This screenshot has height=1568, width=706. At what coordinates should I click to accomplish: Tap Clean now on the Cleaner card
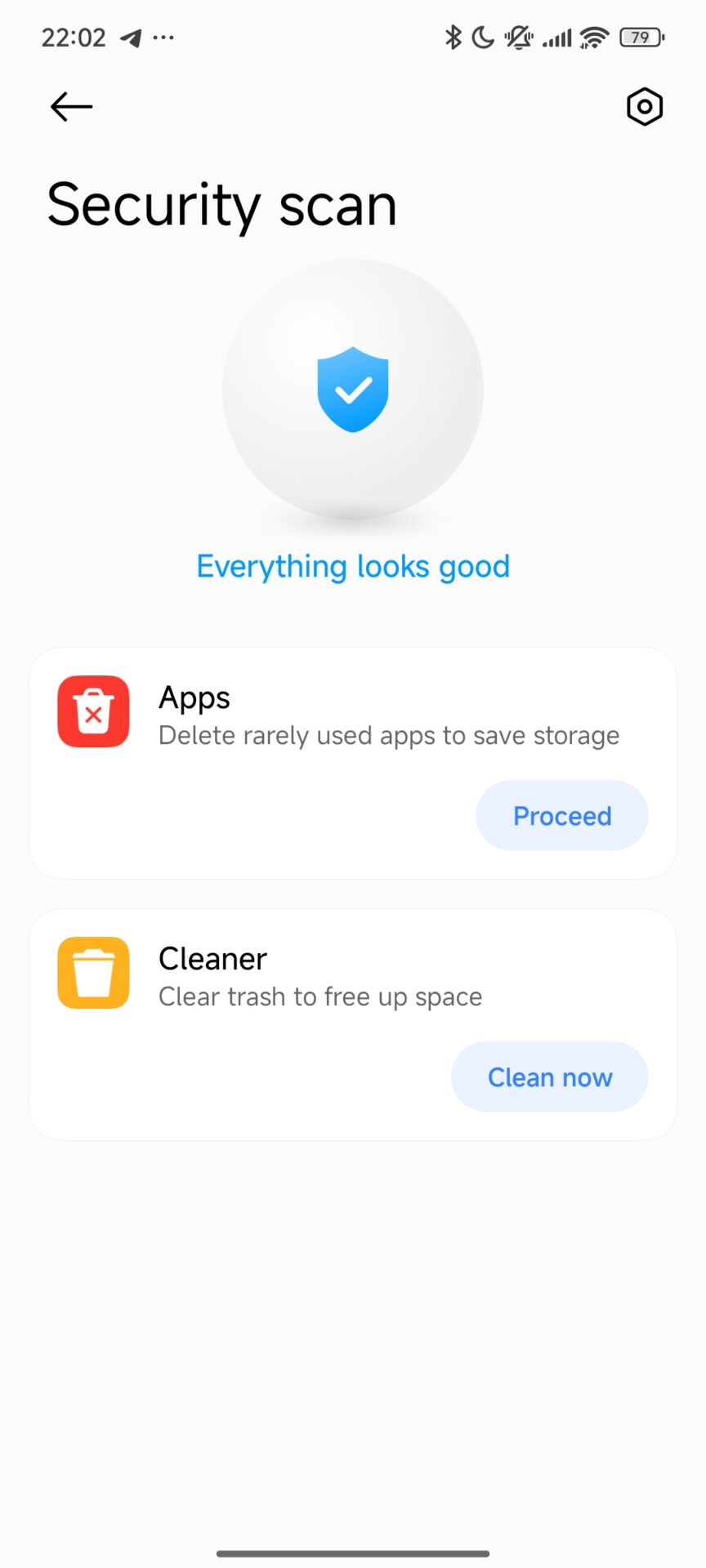tap(549, 1076)
